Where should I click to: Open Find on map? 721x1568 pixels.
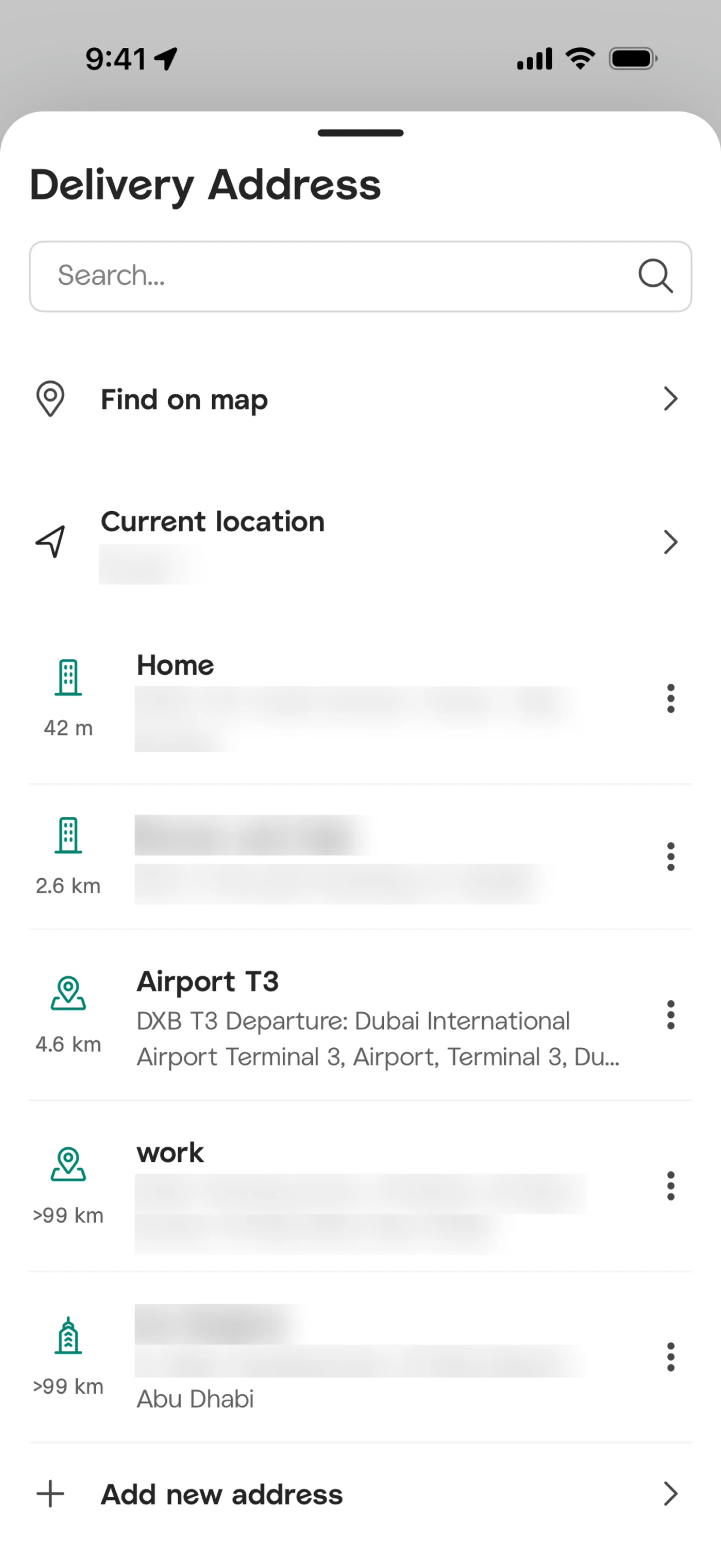359,399
